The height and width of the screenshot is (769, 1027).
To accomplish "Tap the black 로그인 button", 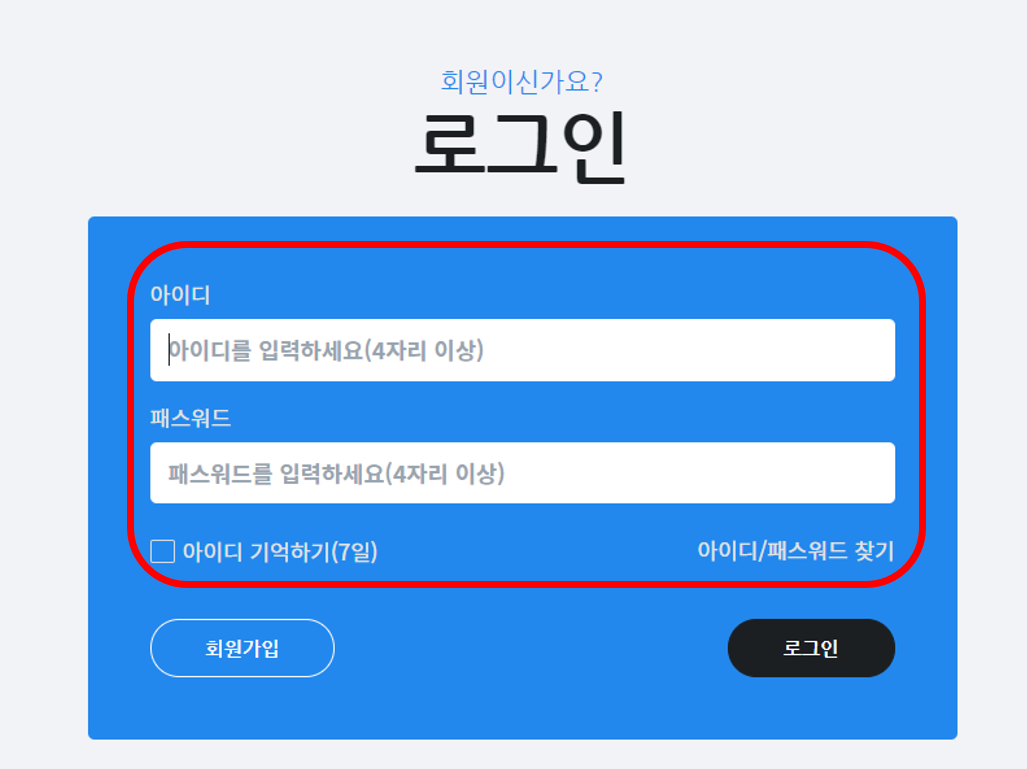I will 811,648.
